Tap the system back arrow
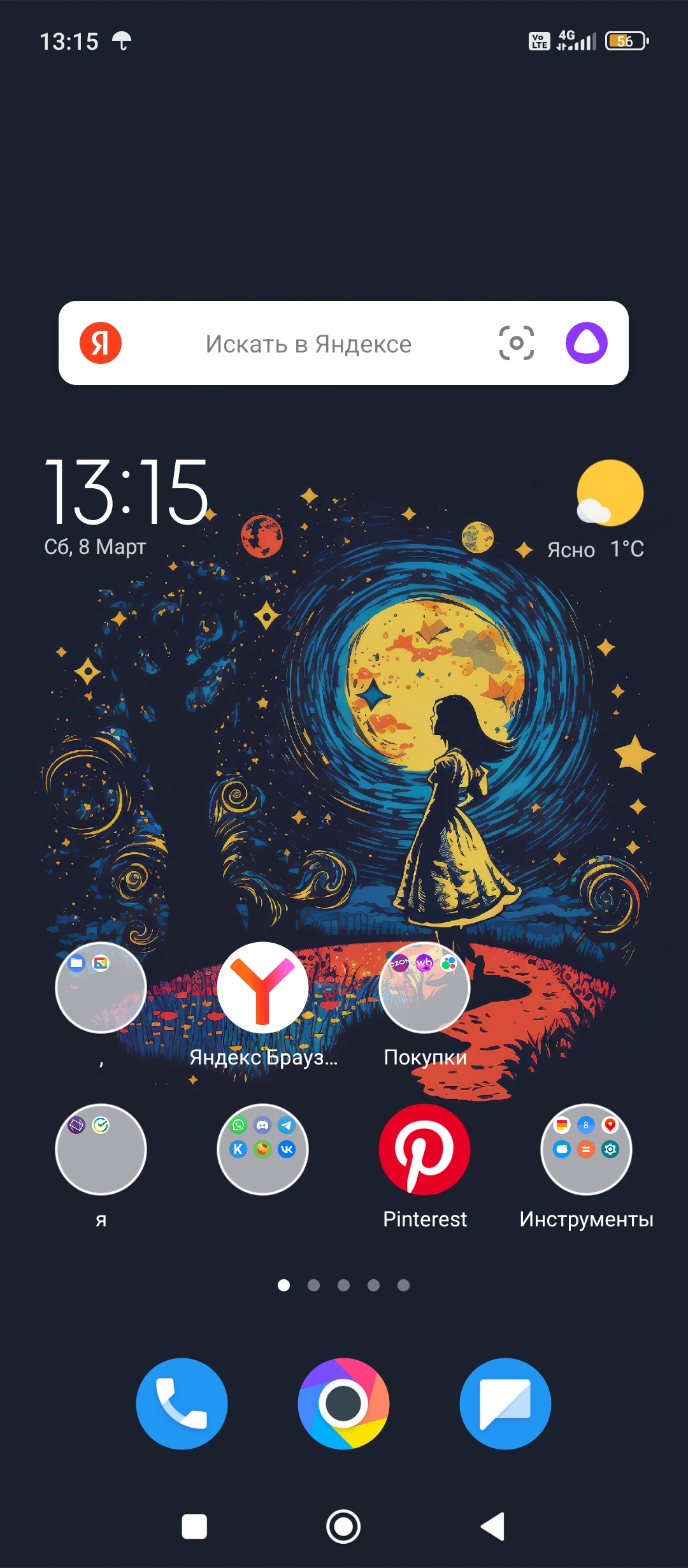688x1568 pixels. [493, 1527]
